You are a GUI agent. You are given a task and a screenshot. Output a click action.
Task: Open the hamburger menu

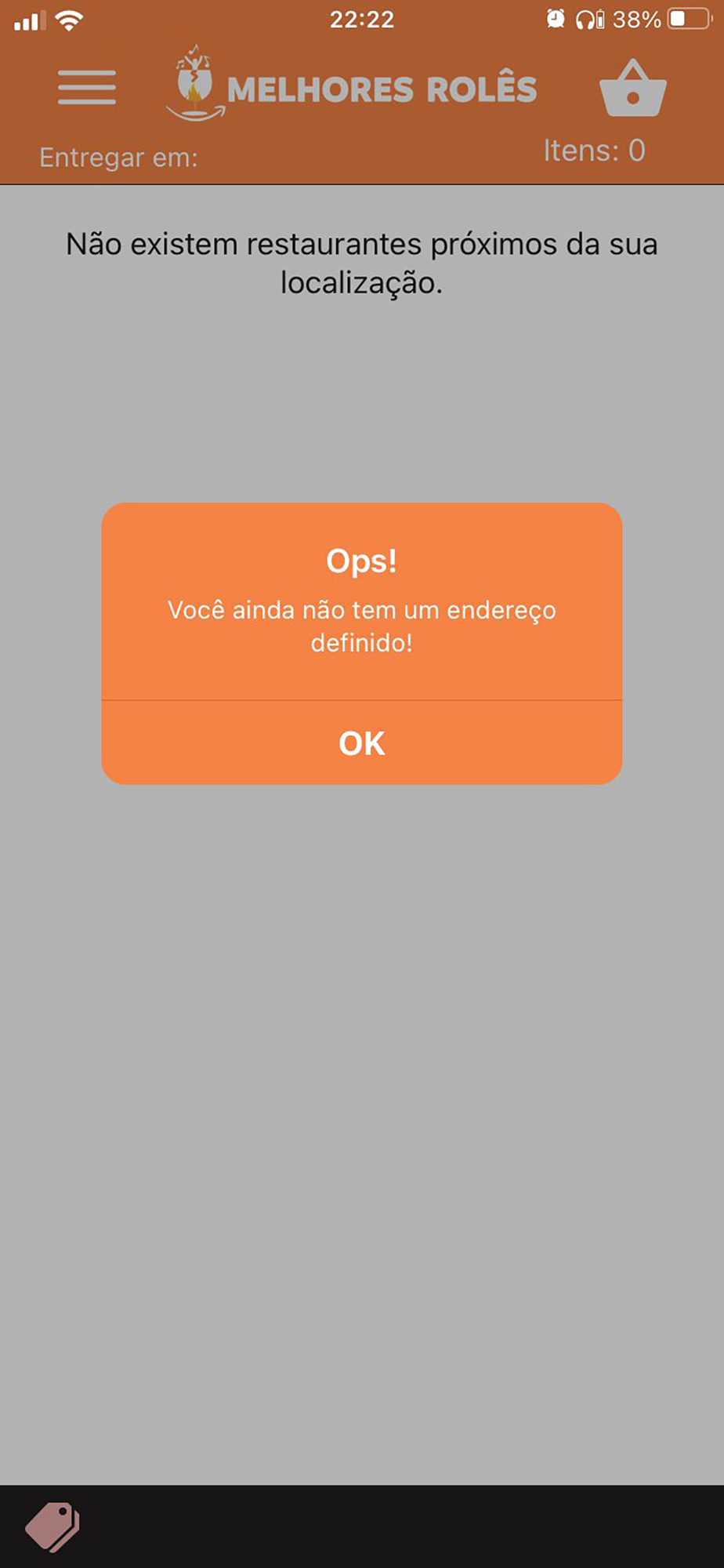point(87,87)
